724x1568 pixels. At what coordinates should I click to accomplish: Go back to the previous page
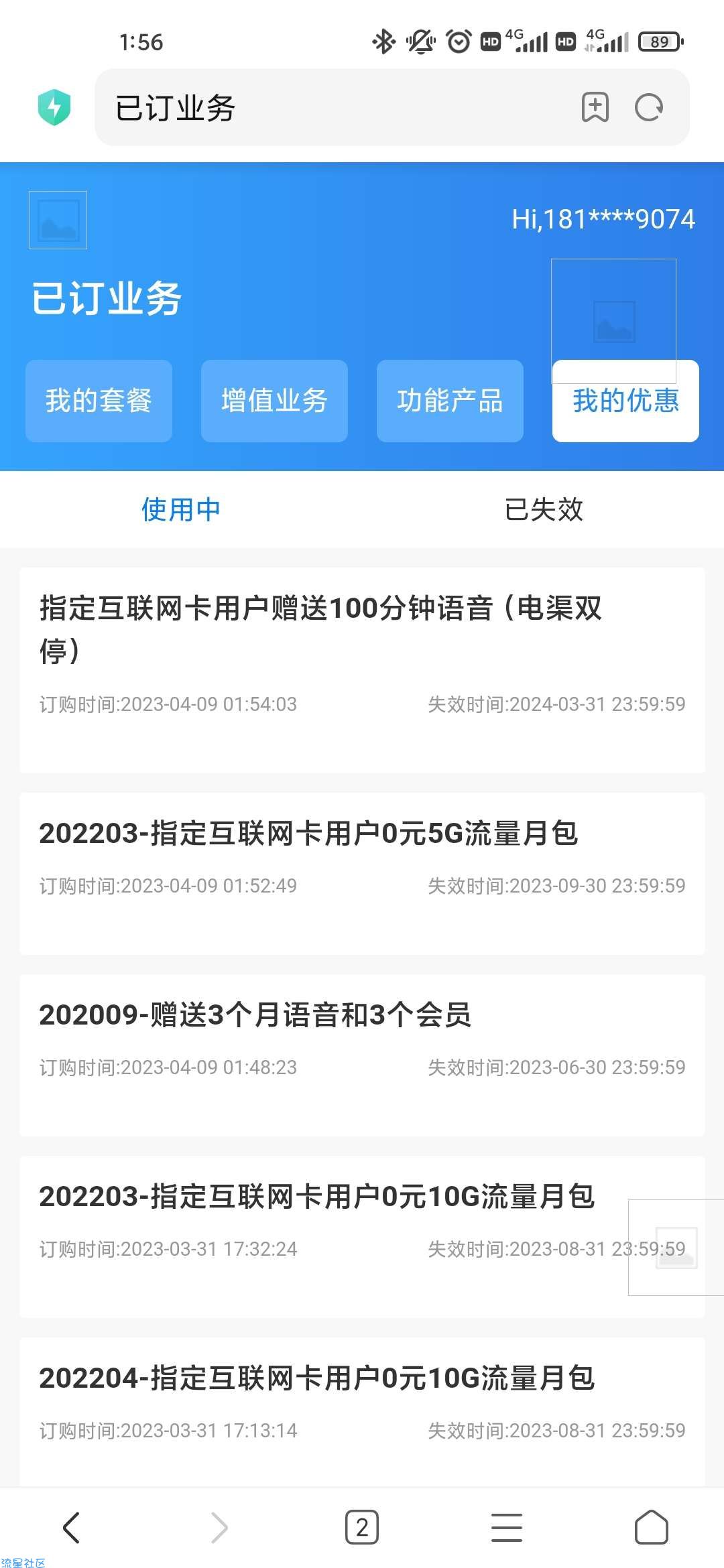(72, 1528)
